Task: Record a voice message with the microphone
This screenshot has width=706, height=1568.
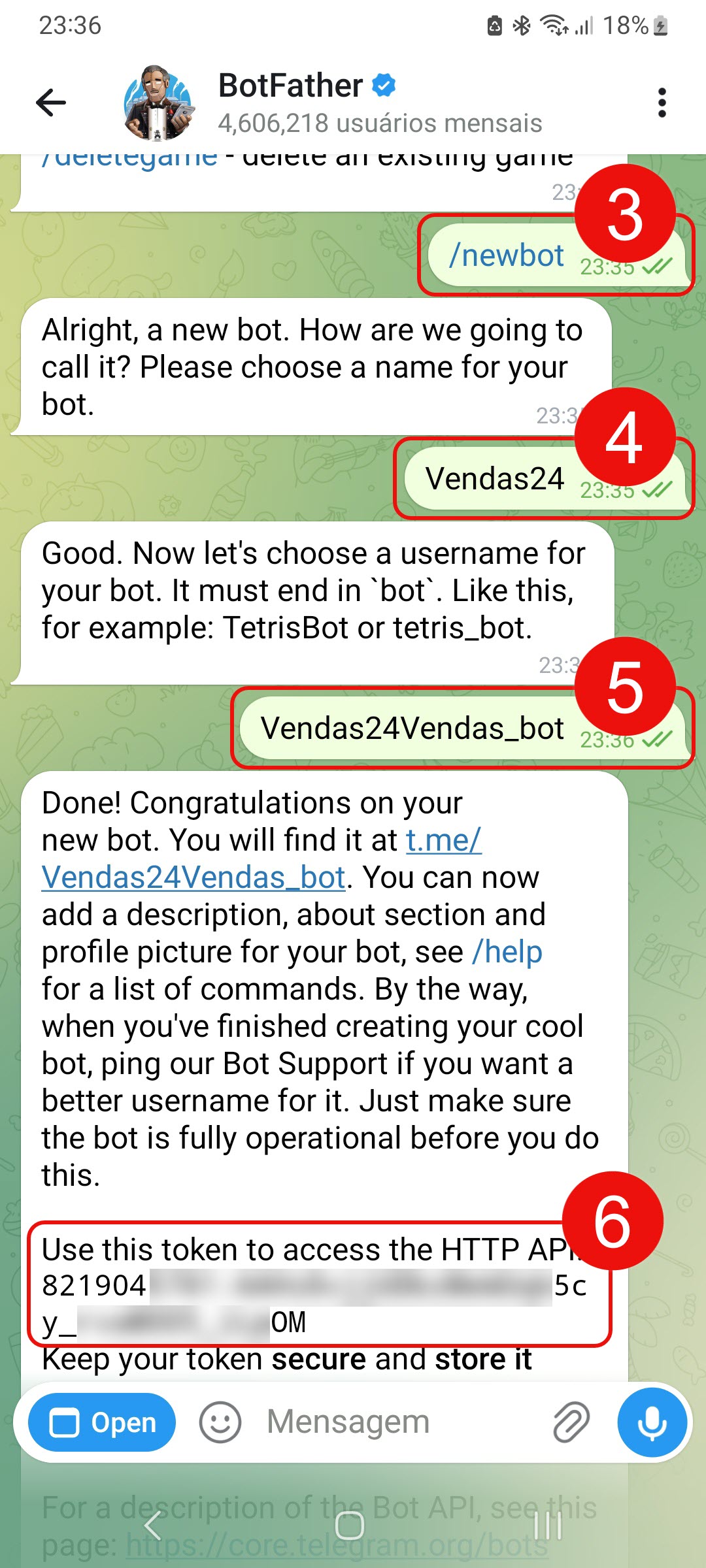Action: point(652,1422)
